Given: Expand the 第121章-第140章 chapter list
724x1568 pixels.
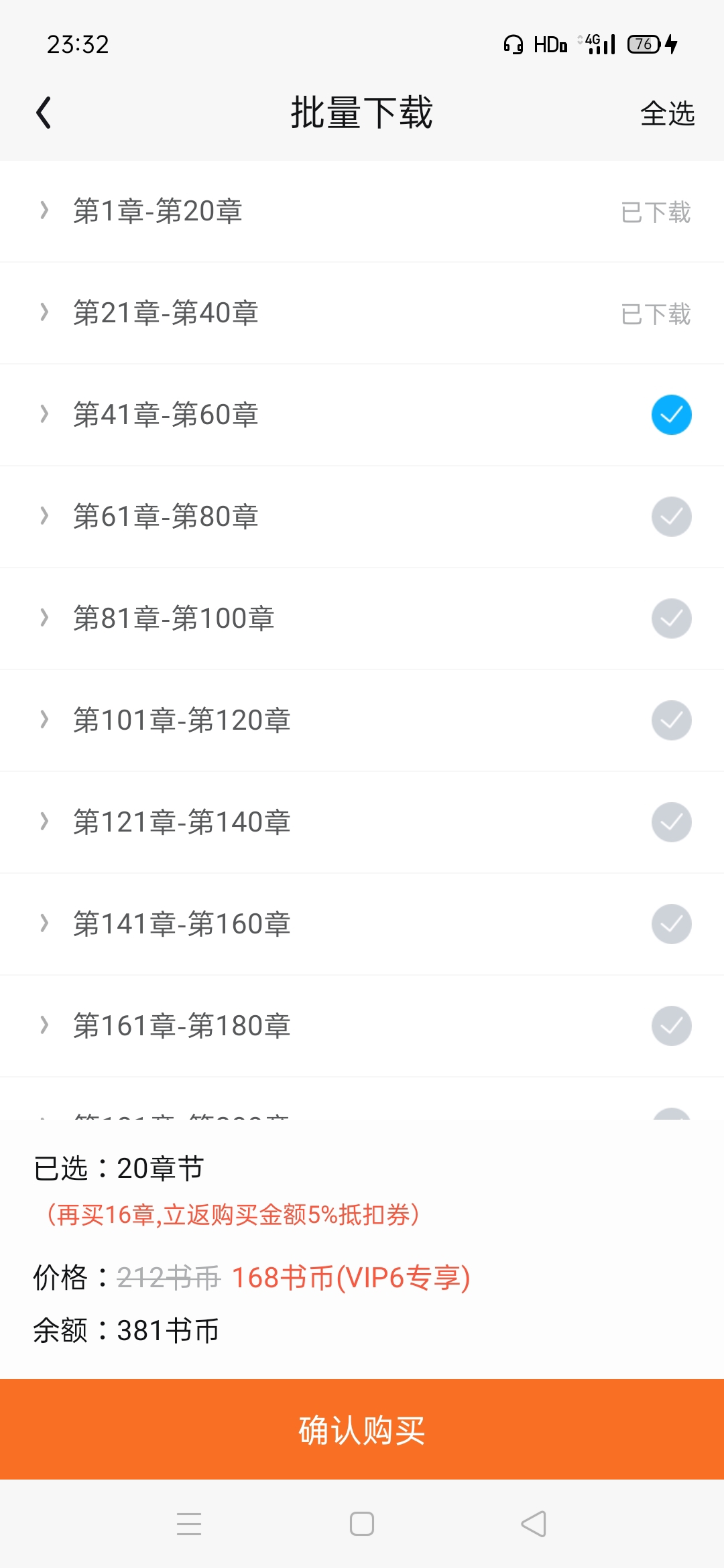Looking at the screenshot, I should [44, 822].
